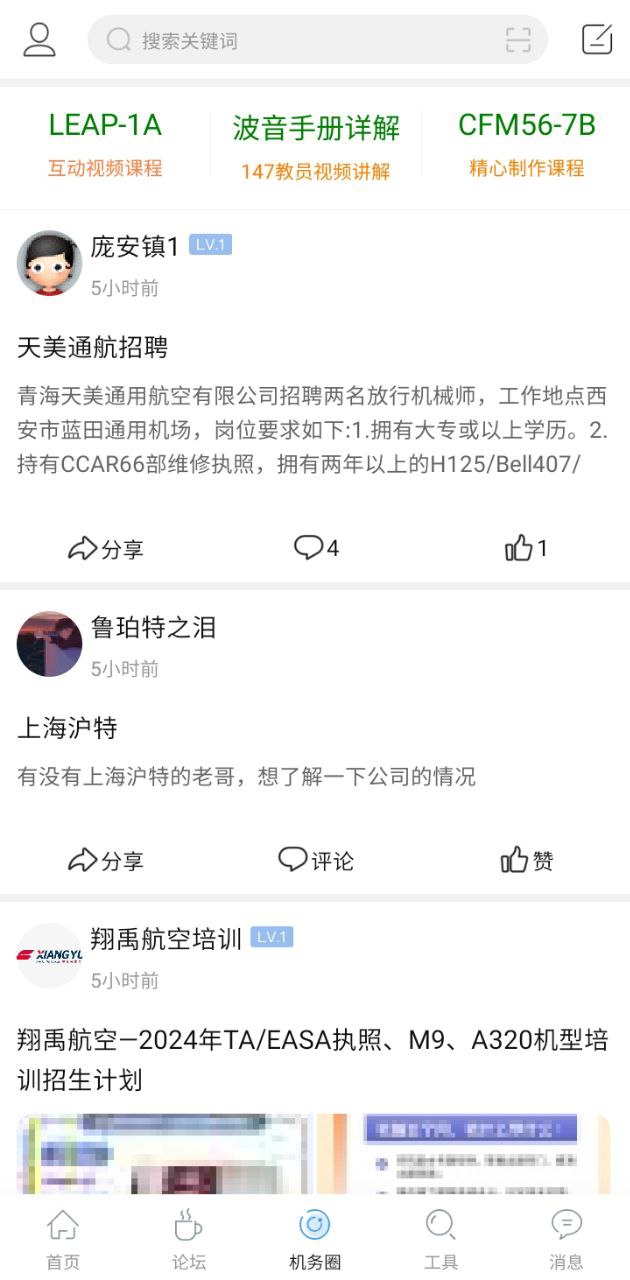Screen dimensions: 630x1280
Task: Open the post 天美通航招聘
Action: coord(93,348)
